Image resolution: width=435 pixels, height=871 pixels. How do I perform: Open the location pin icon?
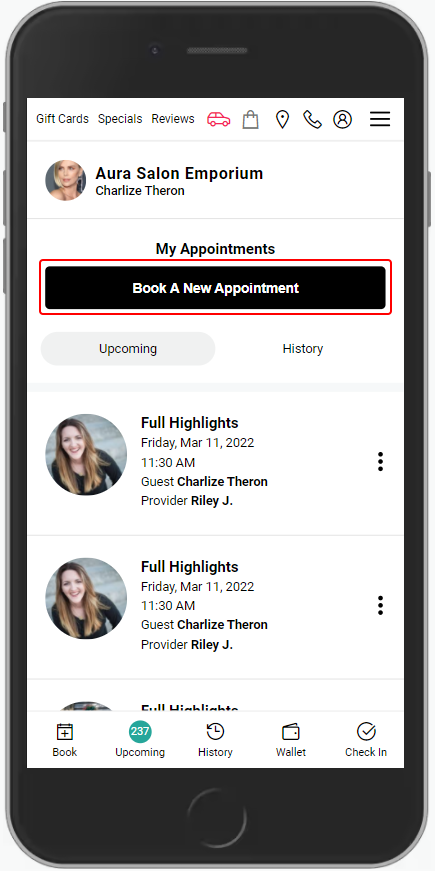[283, 119]
